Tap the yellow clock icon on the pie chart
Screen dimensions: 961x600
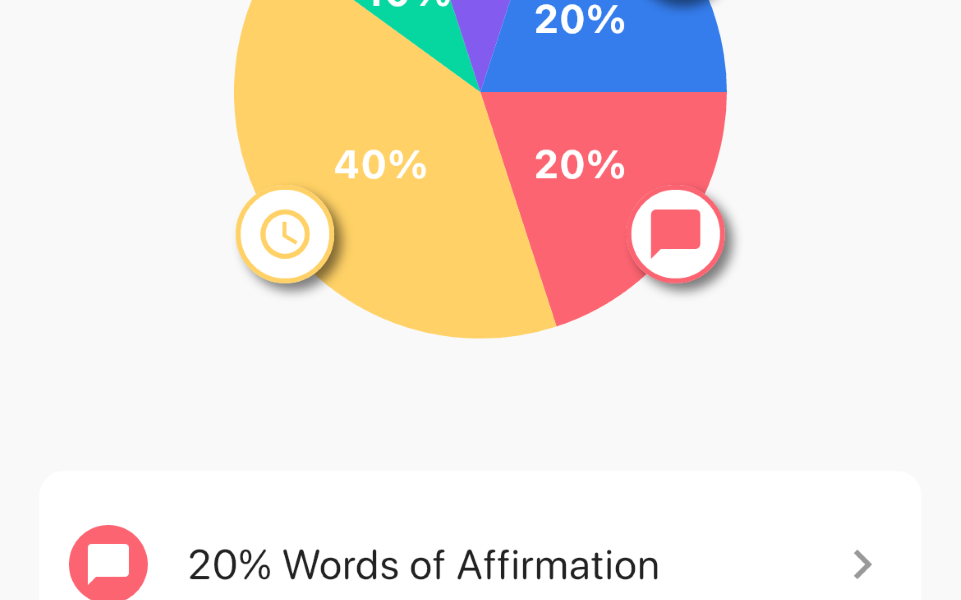click(x=285, y=235)
